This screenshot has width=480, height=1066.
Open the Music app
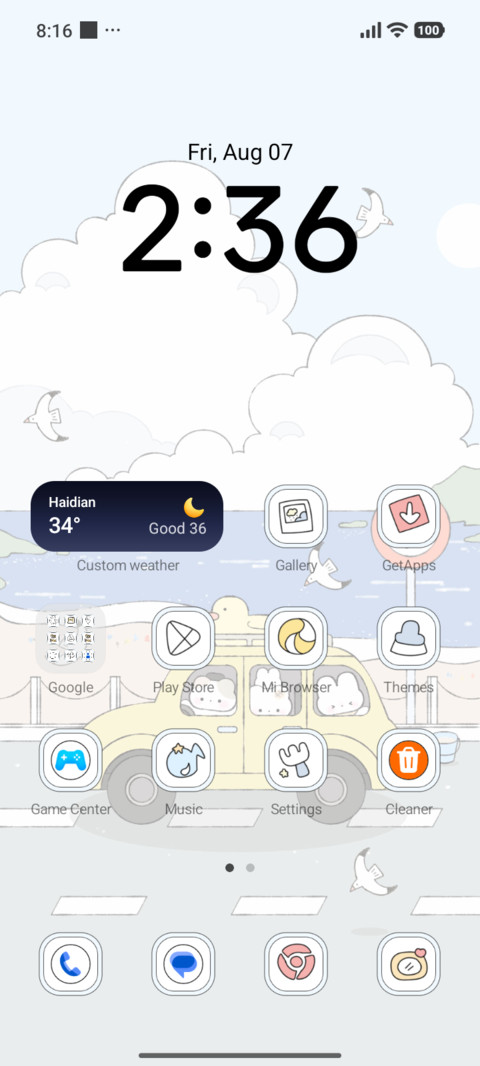tap(183, 760)
